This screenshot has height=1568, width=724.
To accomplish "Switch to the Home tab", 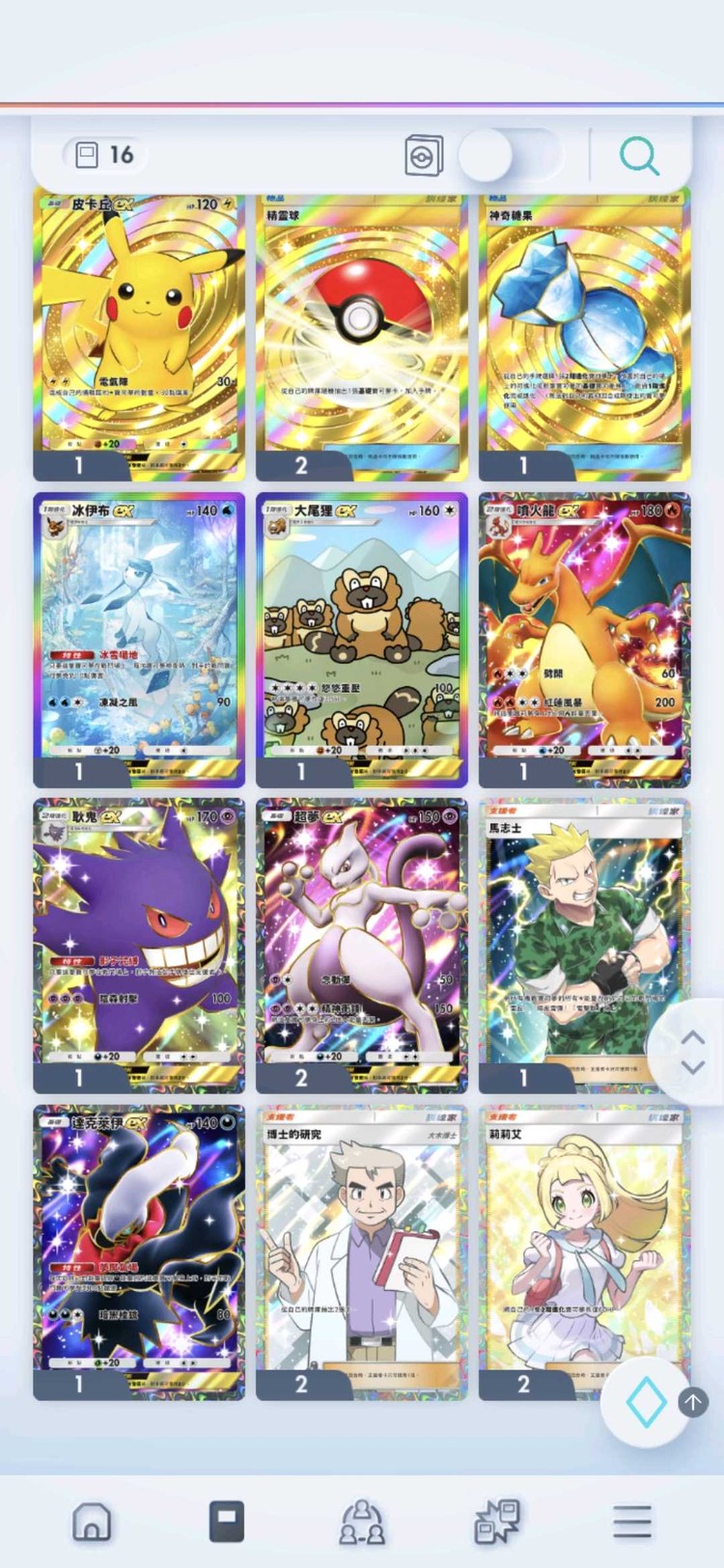I will pos(92,1523).
